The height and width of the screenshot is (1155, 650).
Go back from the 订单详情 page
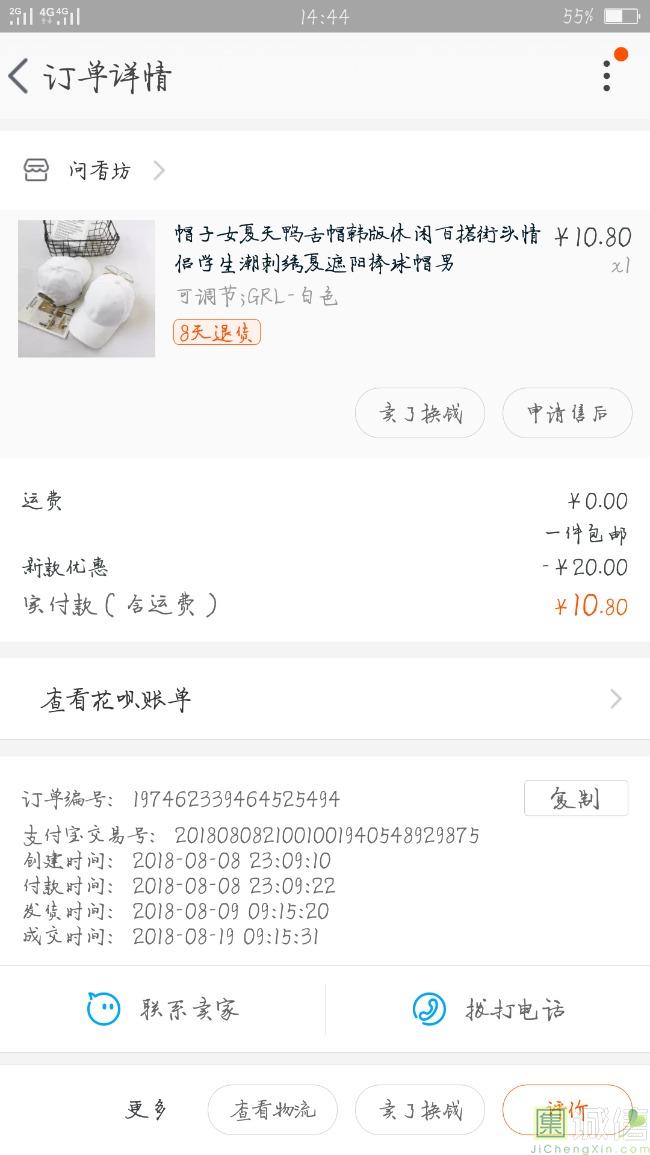tap(20, 76)
